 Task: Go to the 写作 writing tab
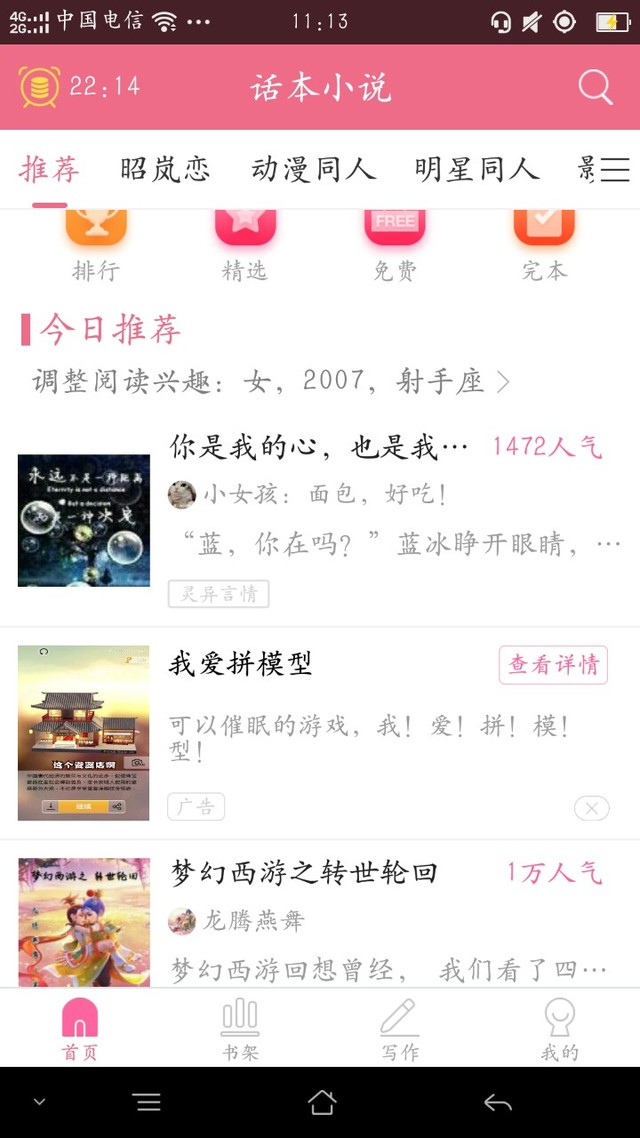coord(400,1028)
